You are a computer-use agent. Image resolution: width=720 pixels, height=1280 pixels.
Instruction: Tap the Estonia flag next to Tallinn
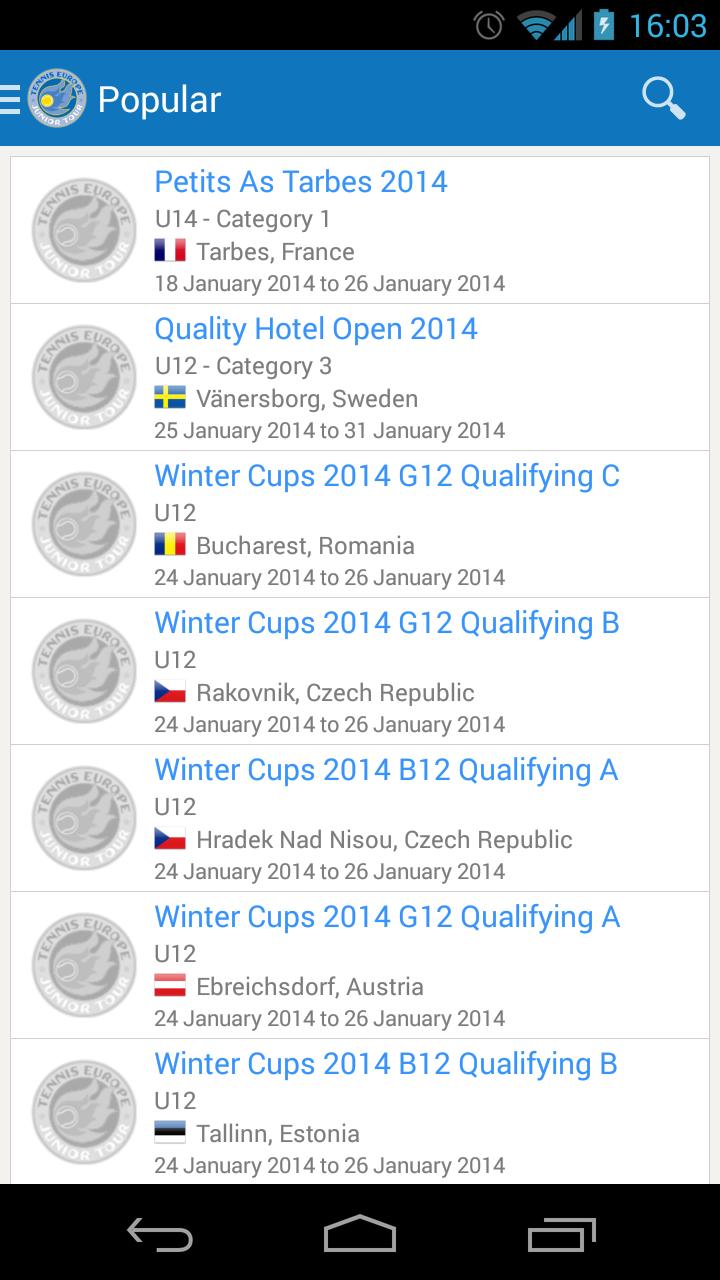[168, 1133]
